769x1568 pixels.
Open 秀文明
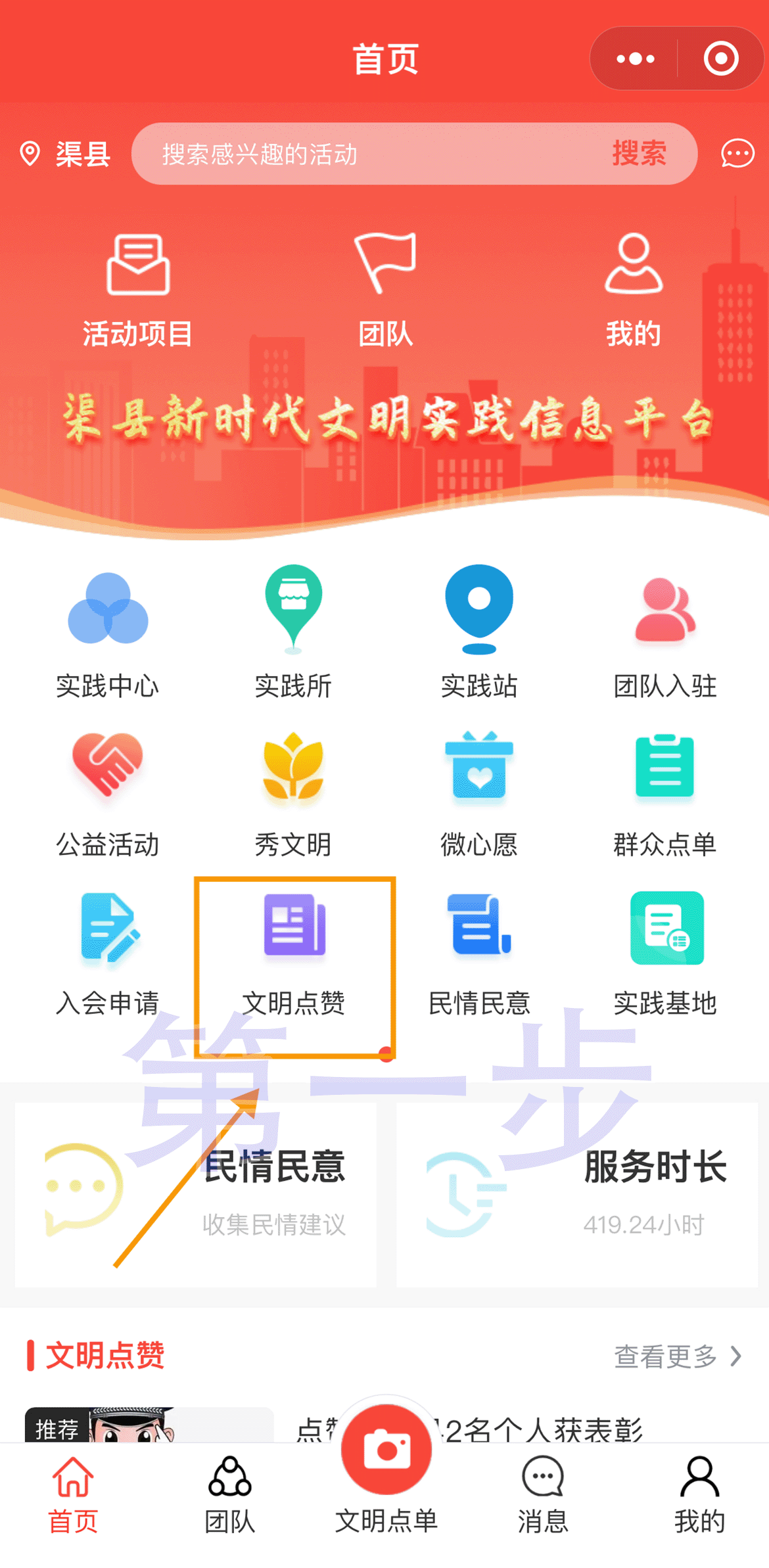(293, 792)
